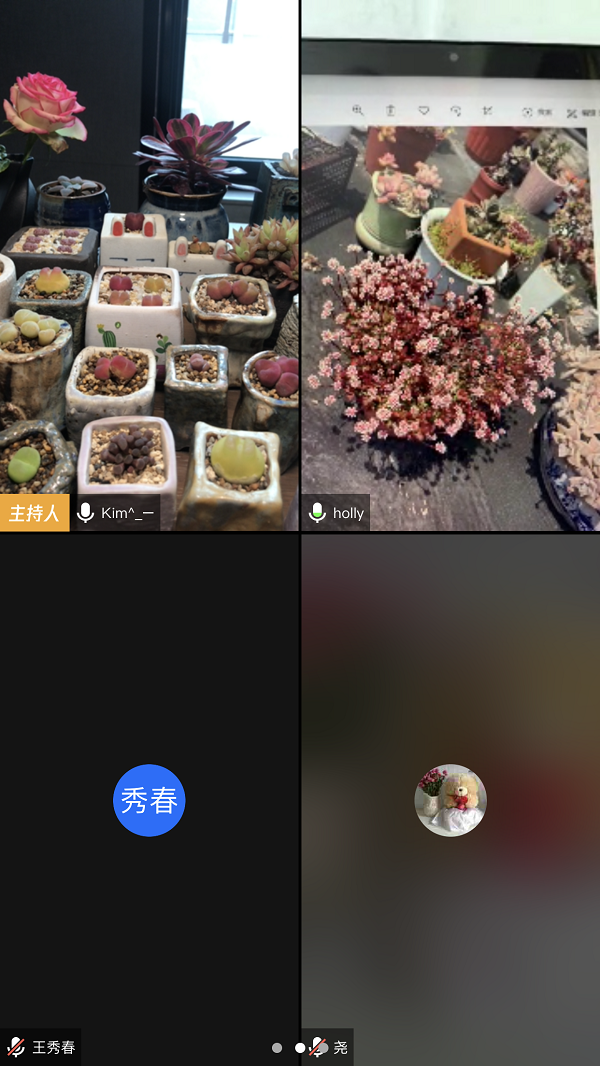Select the 尧 participant tile

pos(451,800)
